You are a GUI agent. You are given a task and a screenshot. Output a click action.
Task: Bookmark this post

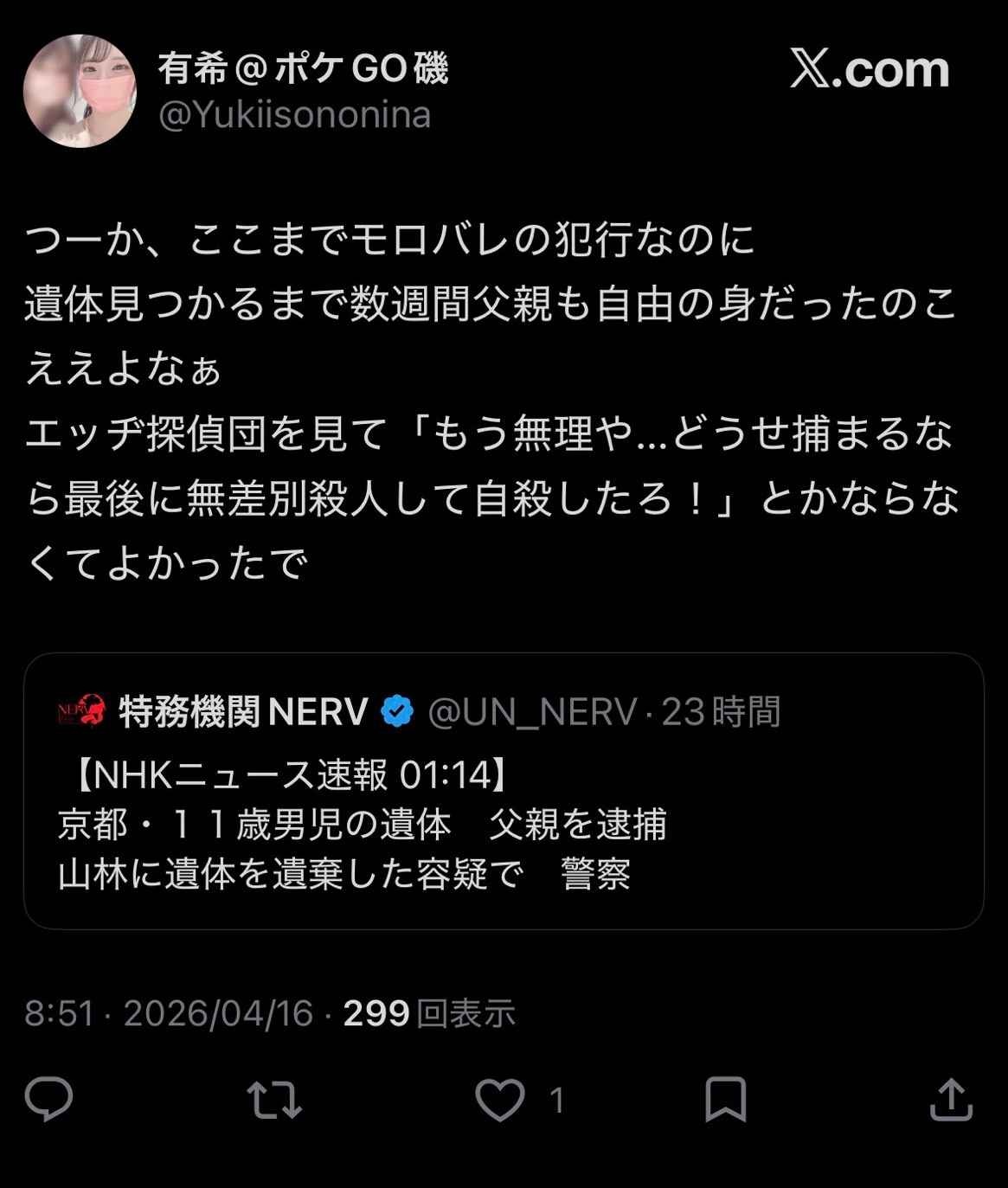(x=725, y=1100)
